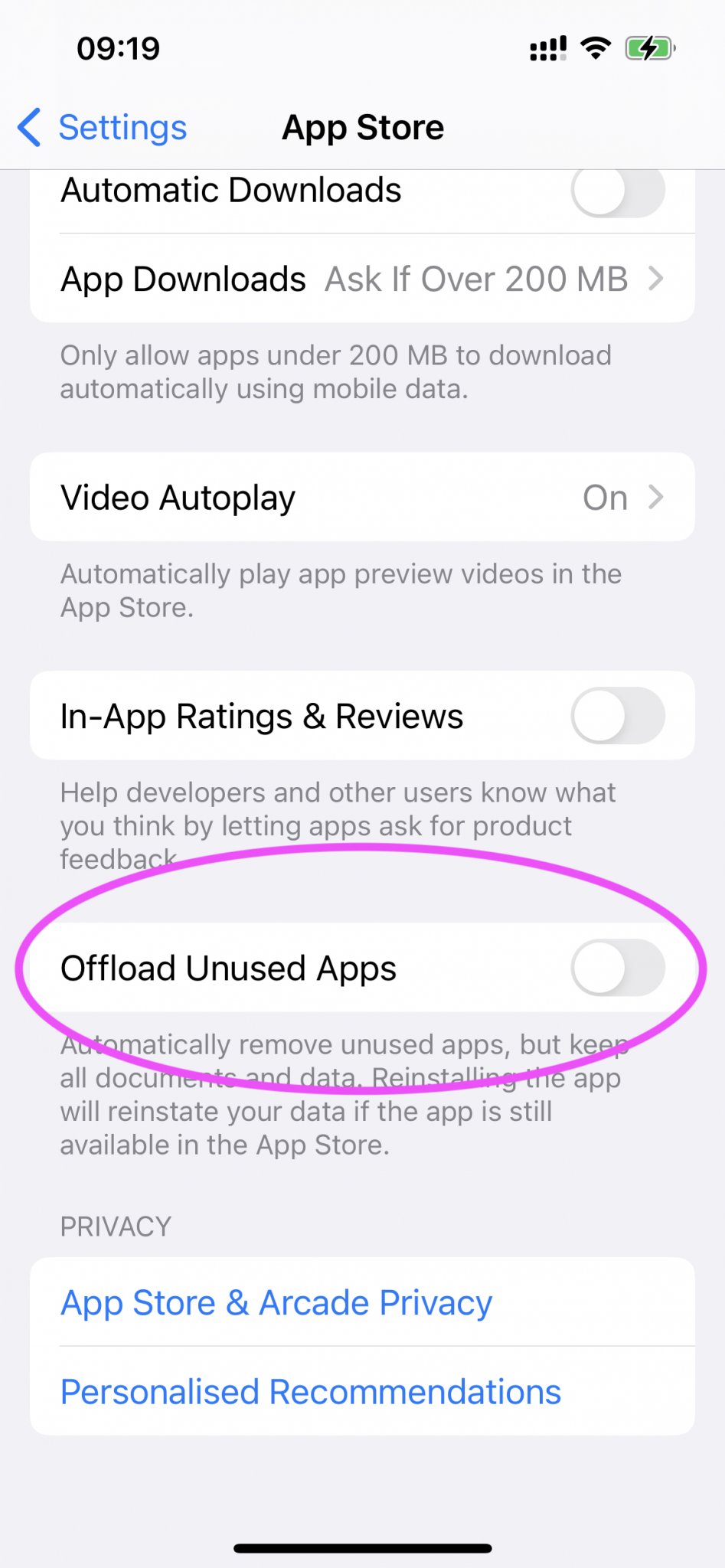Enable the Automatic Downloads switch
The width and height of the screenshot is (725, 1568).
pos(618,191)
